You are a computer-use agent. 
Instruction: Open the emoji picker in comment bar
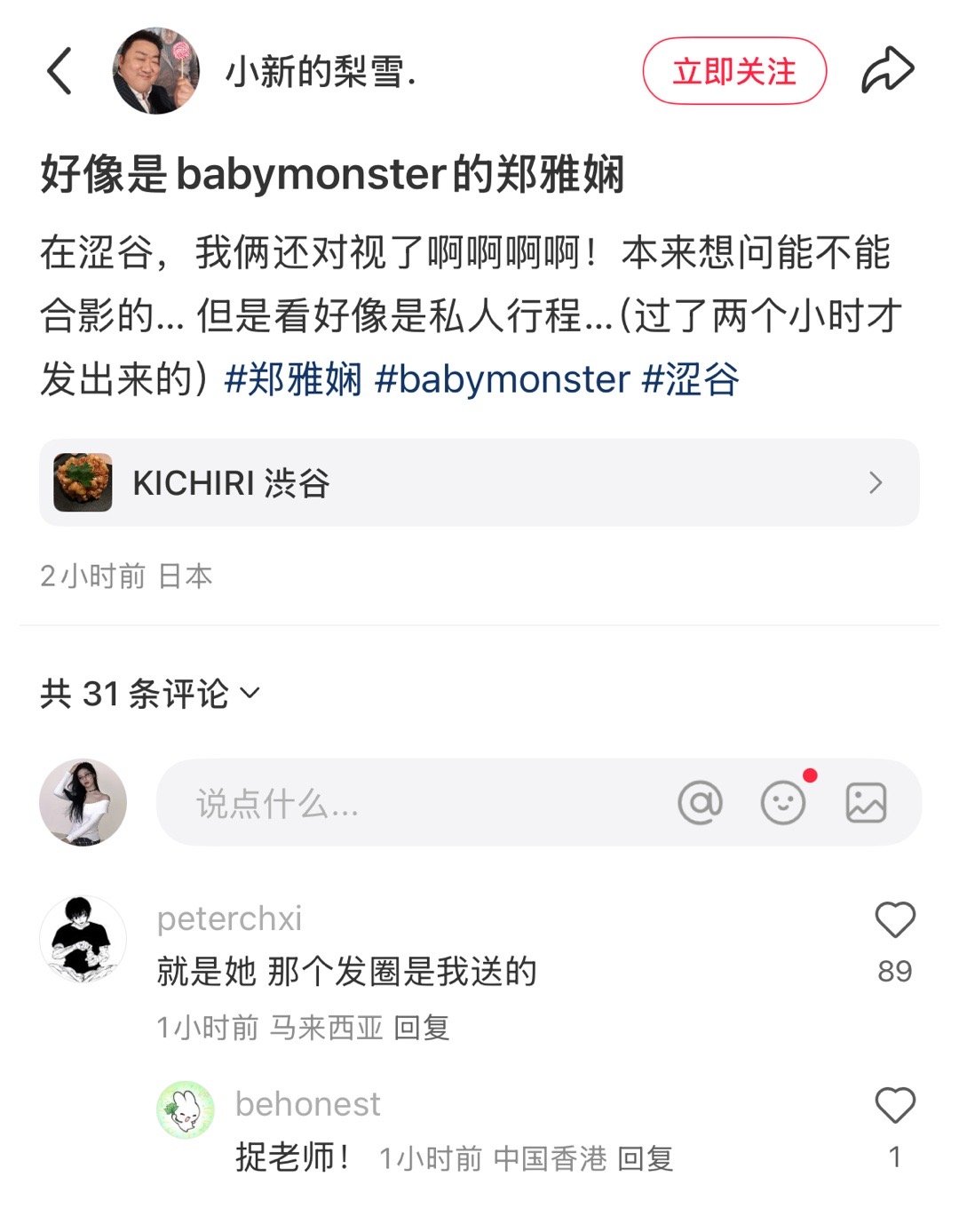tap(782, 802)
